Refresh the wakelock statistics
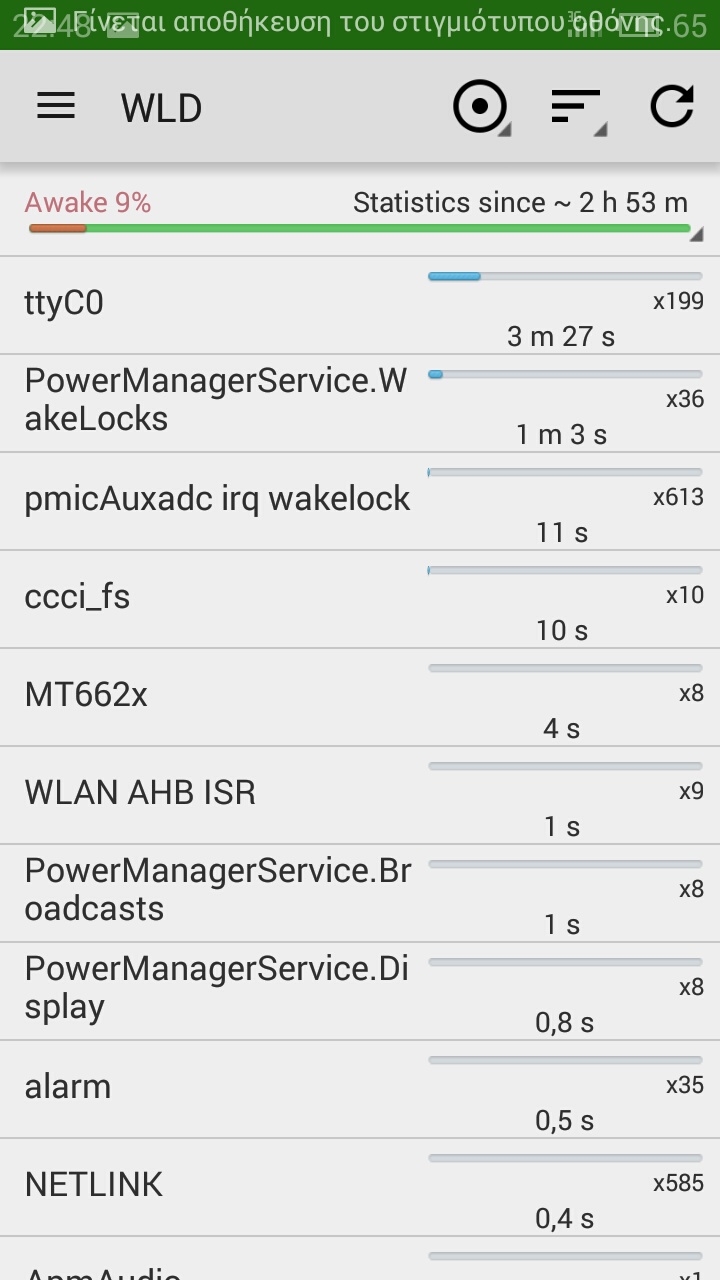This screenshot has height=1280, width=720. 672,106
